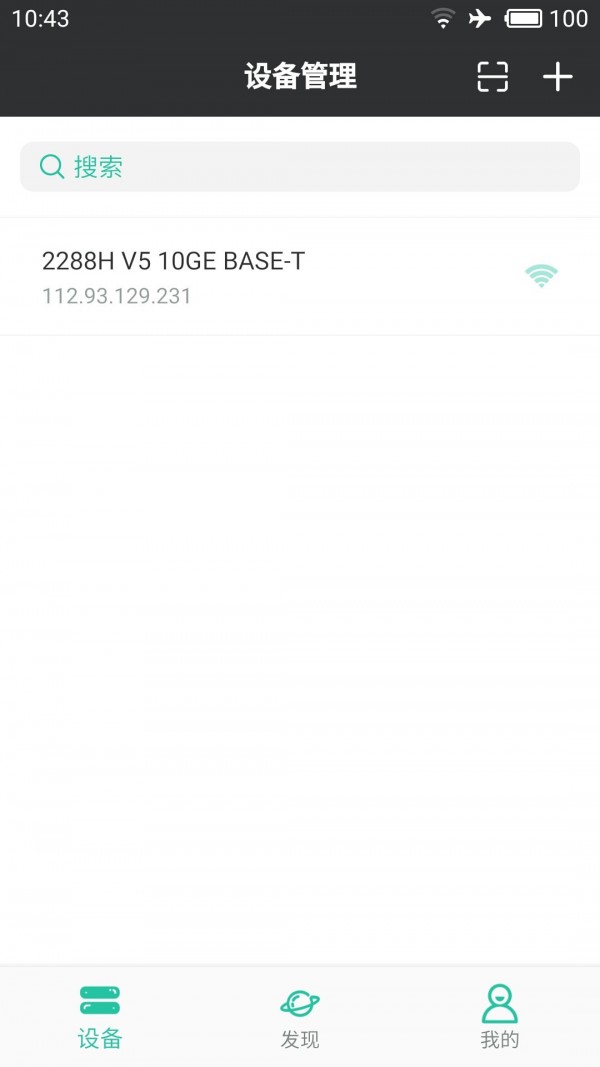Viewport: 600px width, 1067px height.
Task: Switch to the 发现 tab
Action: pos(300,1016)
